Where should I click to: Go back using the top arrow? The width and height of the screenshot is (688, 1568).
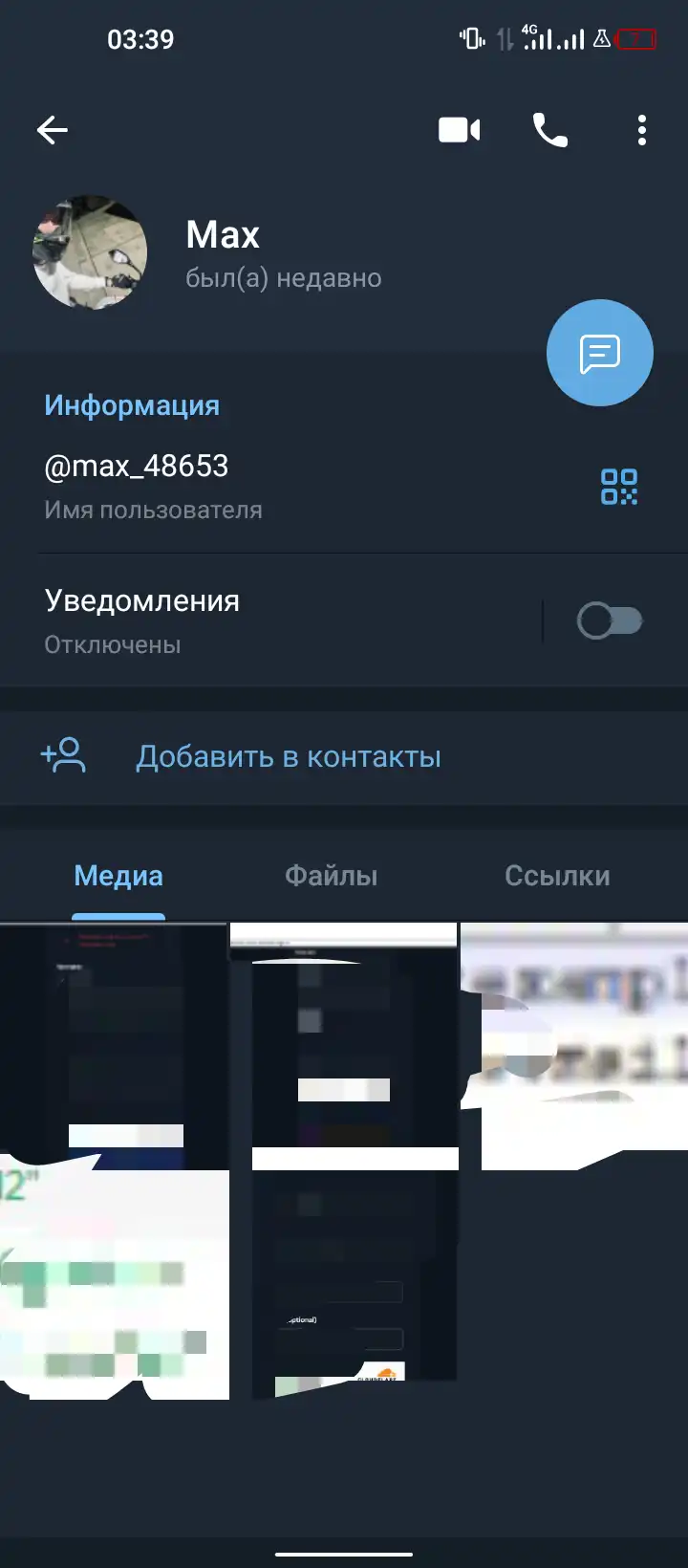[53, 130]
